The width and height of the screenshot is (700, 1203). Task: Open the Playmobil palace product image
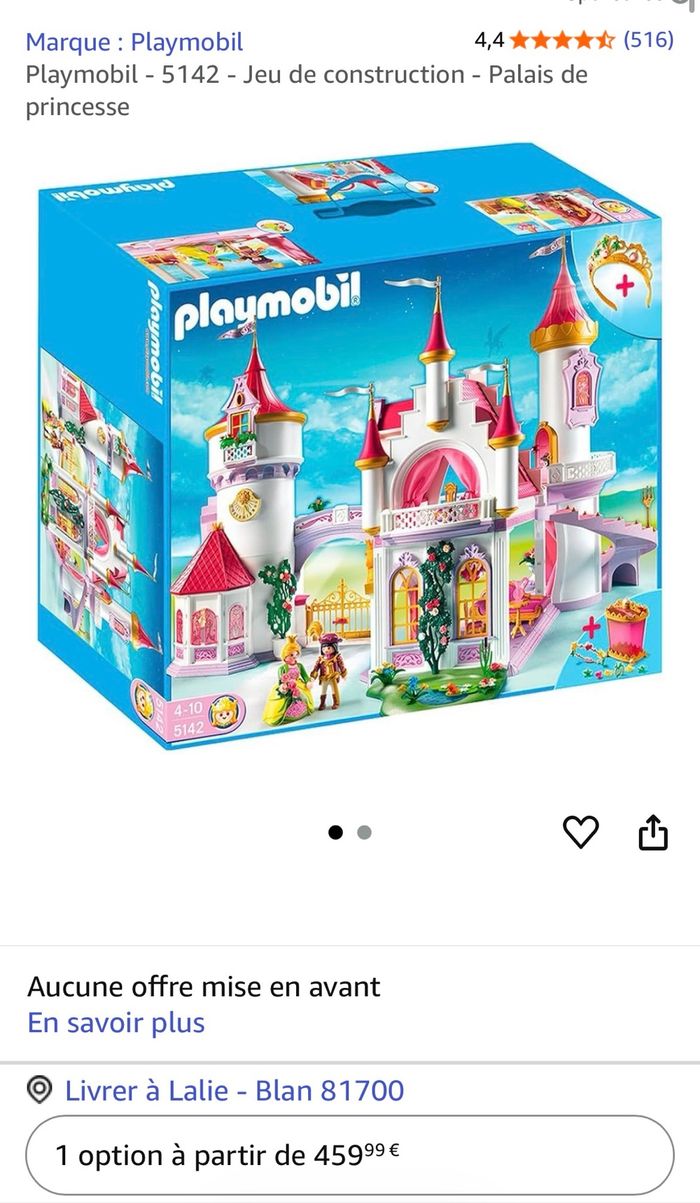click(350, 450)
